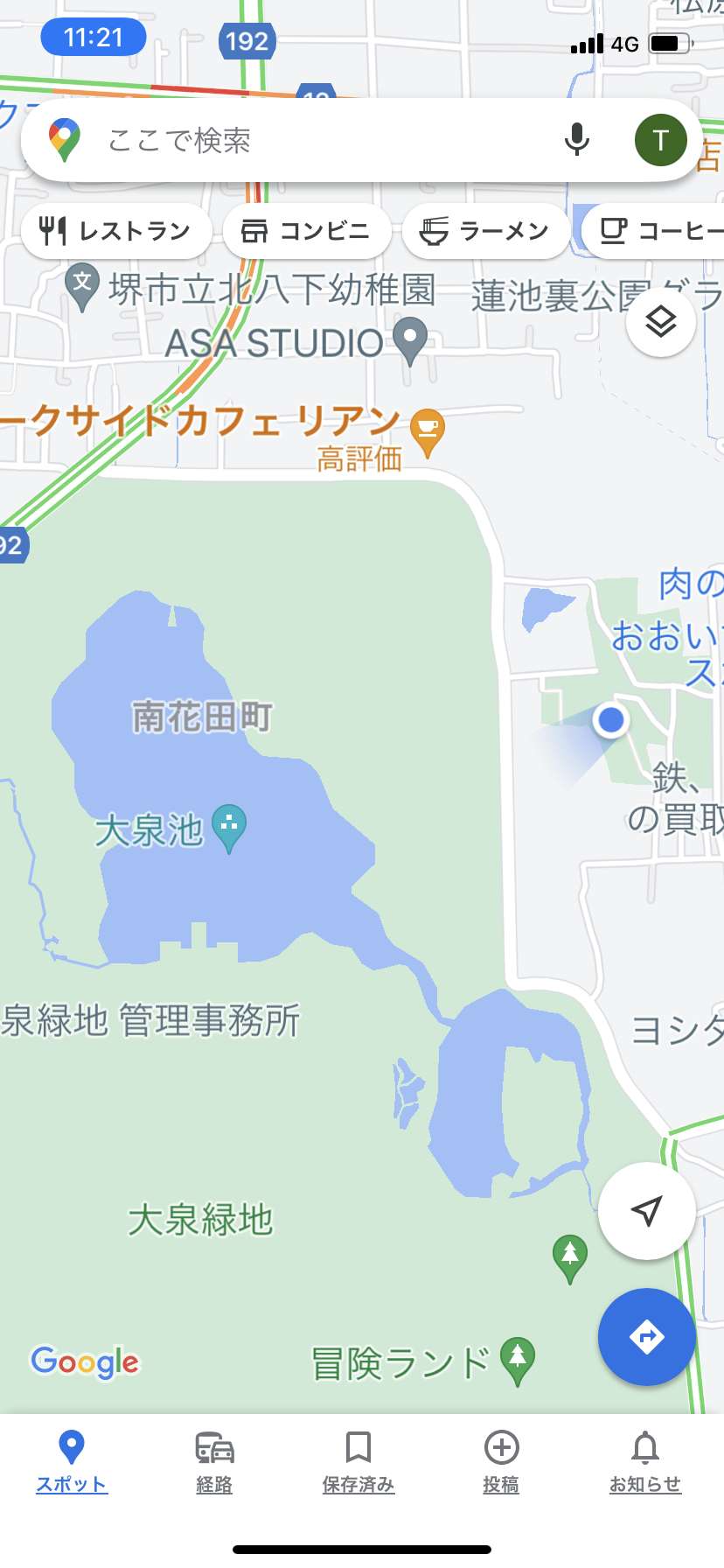Switch to the 投稿 tab
The width and height of the screenshot is (724, 1568).
(501, 1461)
